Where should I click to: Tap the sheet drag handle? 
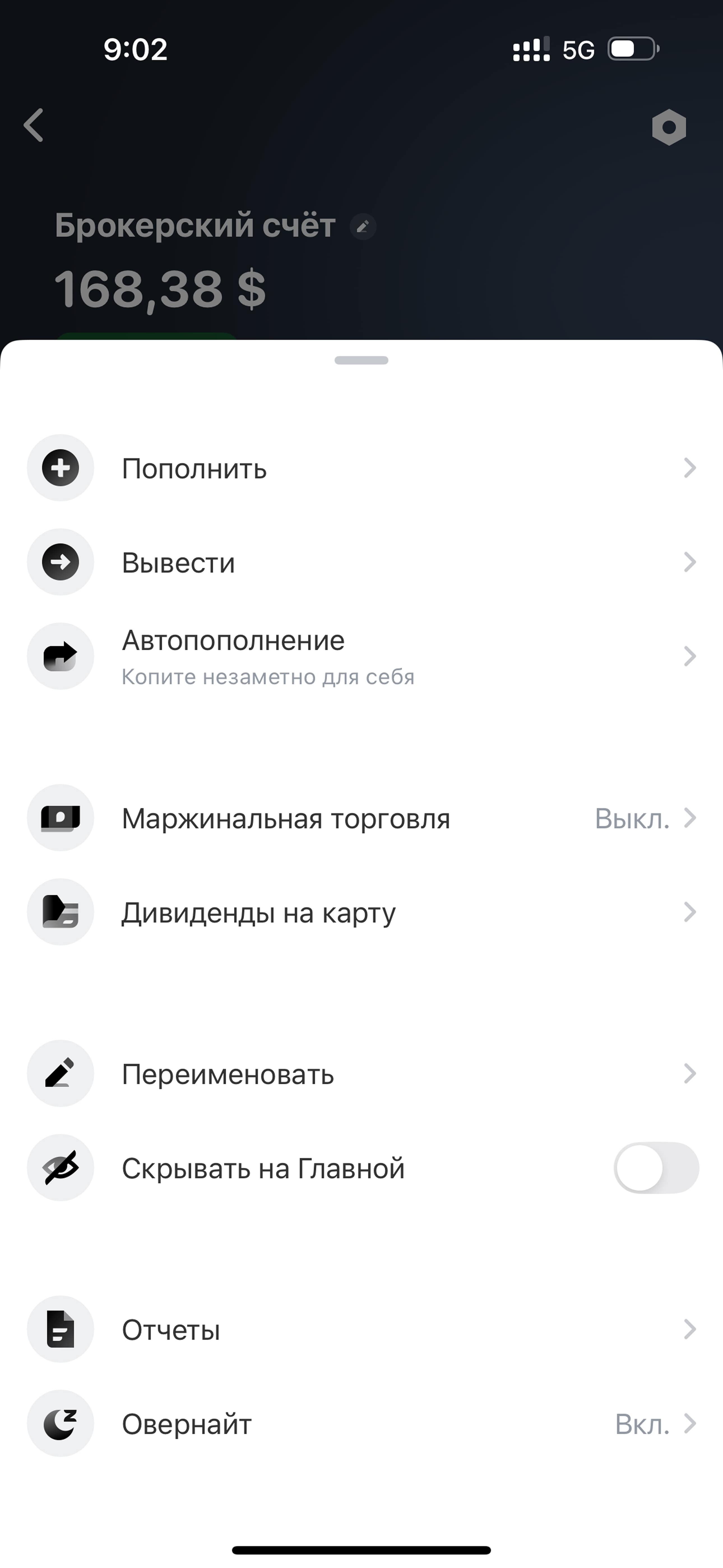(x=361, y=360)
